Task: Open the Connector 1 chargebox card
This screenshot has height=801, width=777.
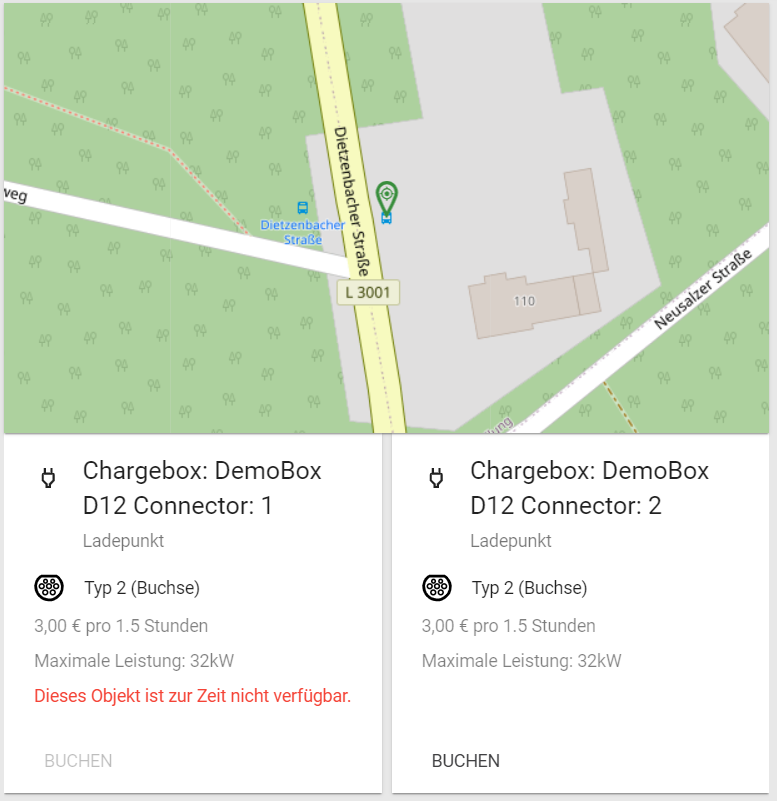Action: pyautogui.click(x=202, y=488)
